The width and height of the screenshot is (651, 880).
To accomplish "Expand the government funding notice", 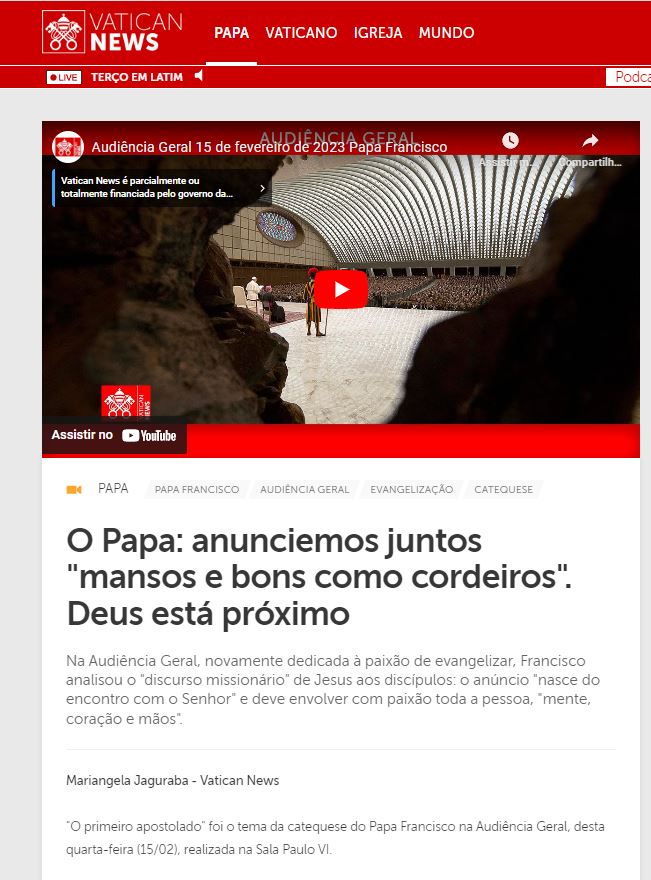I will pos(263,187).
